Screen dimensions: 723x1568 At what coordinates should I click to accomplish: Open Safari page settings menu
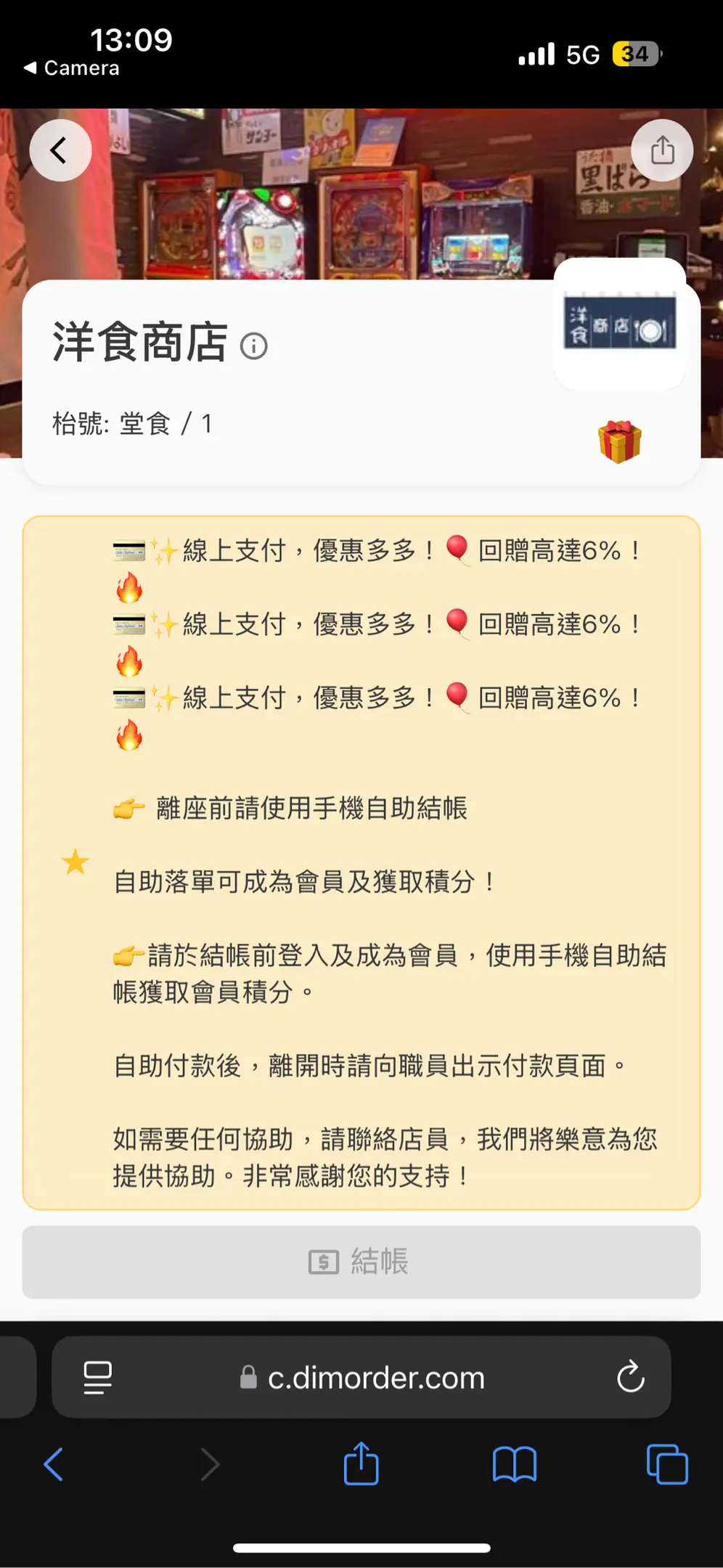98,1377
